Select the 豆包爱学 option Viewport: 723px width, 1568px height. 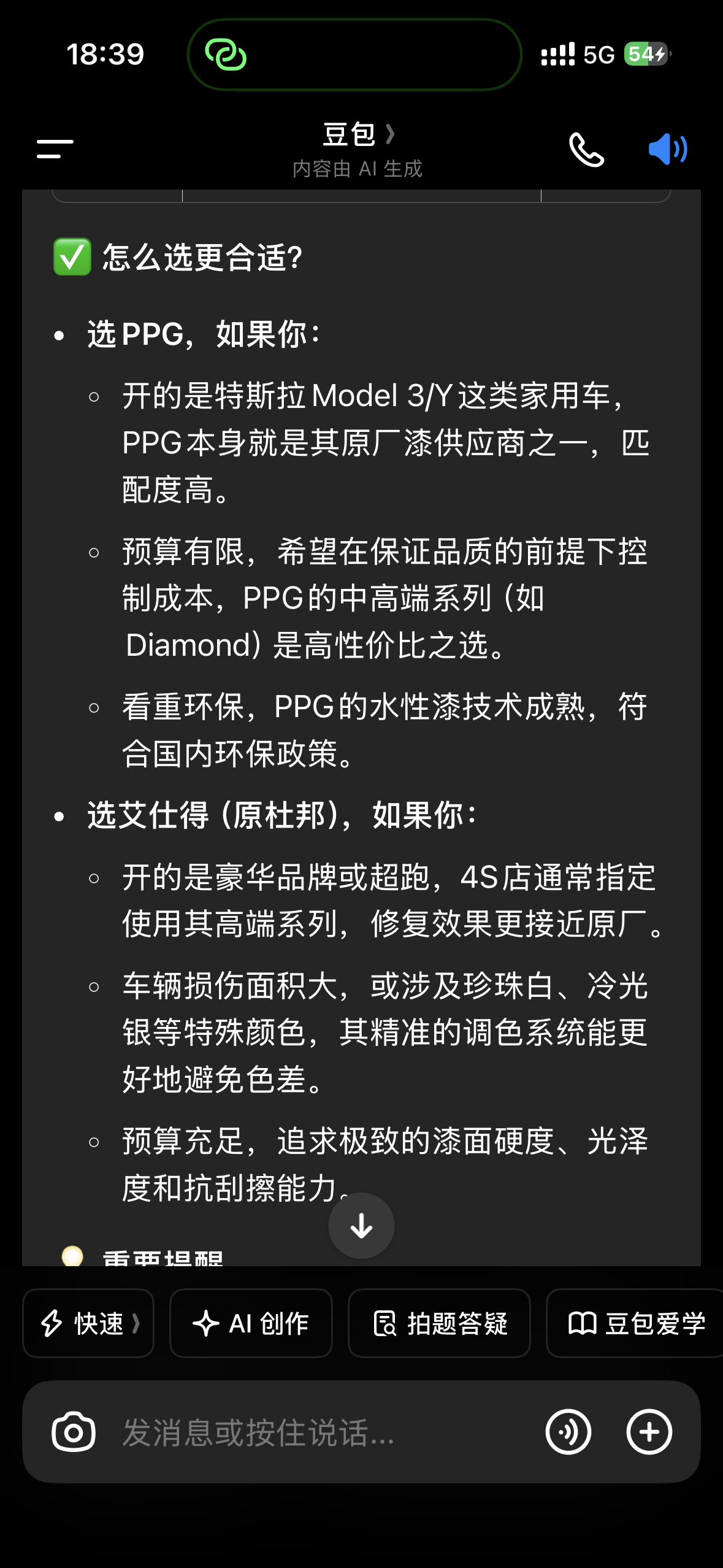[635, 1323]
